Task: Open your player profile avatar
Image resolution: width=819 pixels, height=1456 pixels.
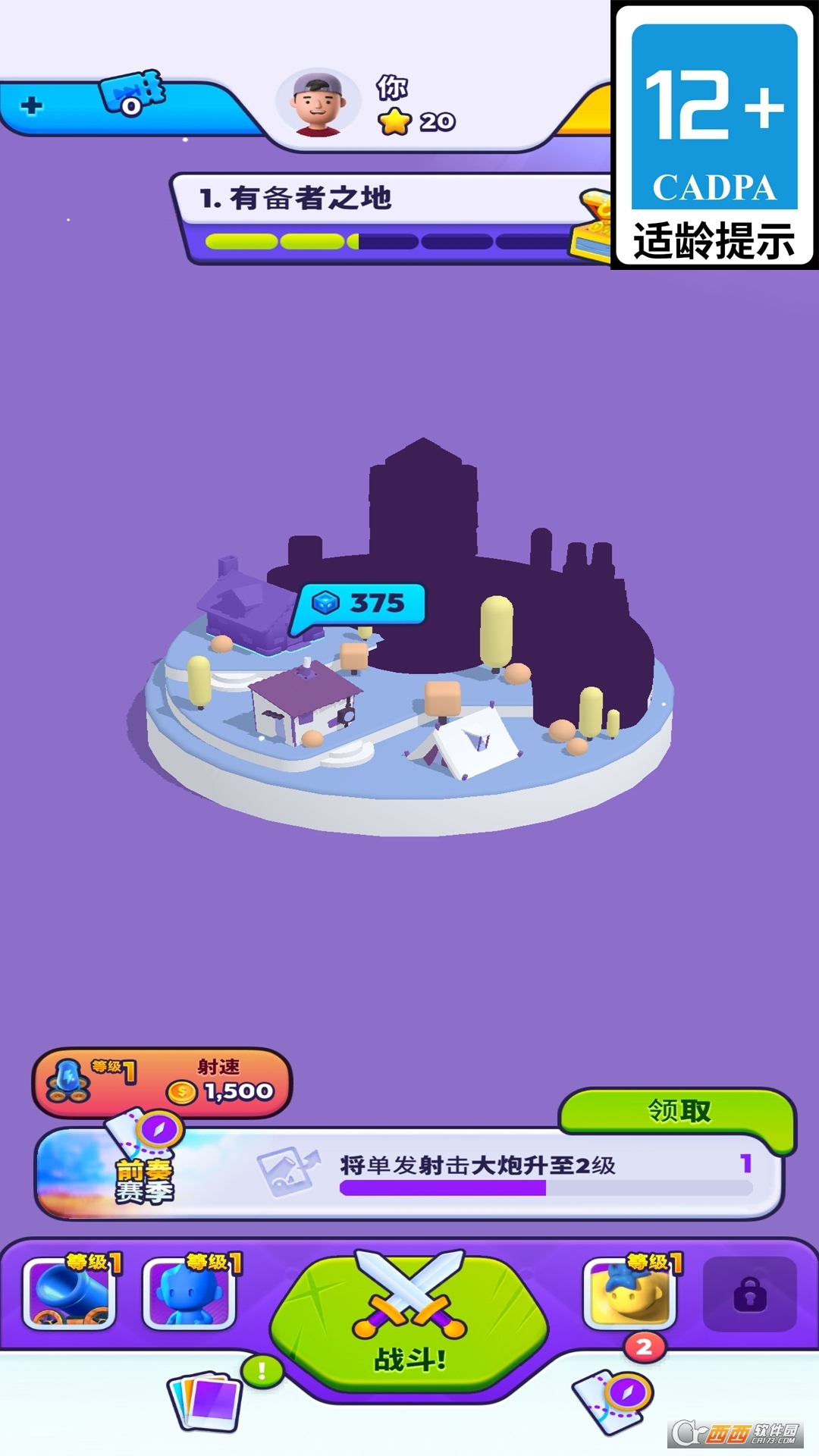Action: click(x=318, y=105)
